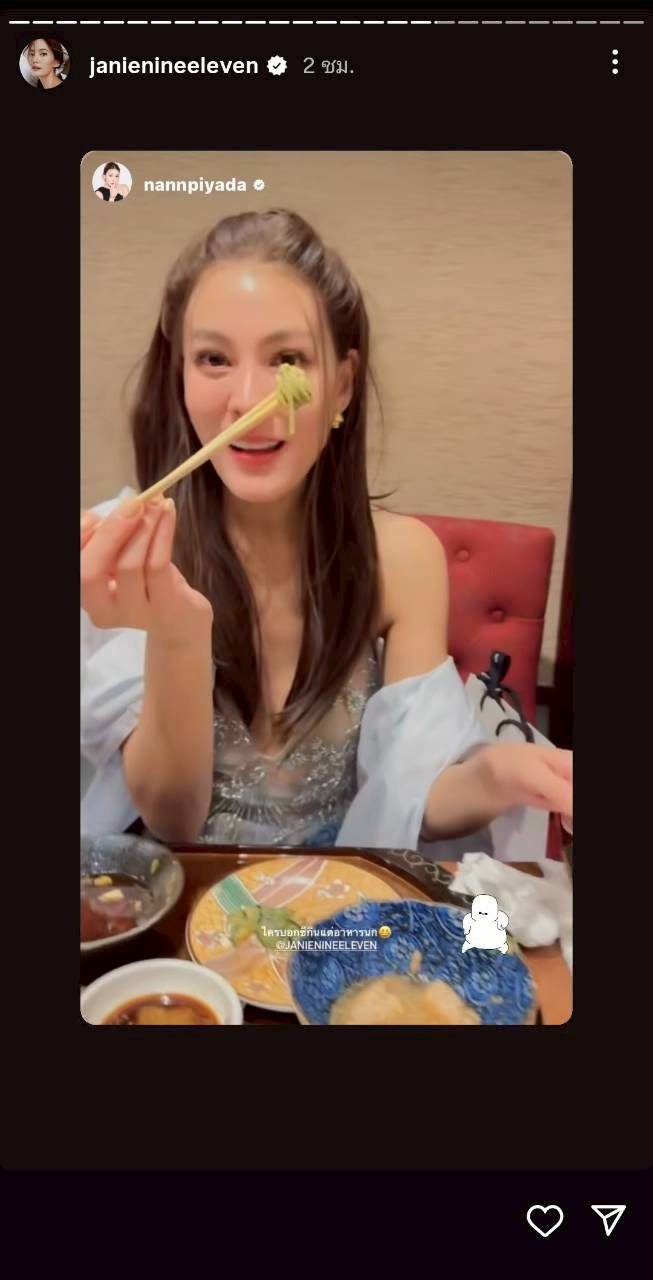
Task: Open nannpiyada's reshared story
Action: point(326,560)
